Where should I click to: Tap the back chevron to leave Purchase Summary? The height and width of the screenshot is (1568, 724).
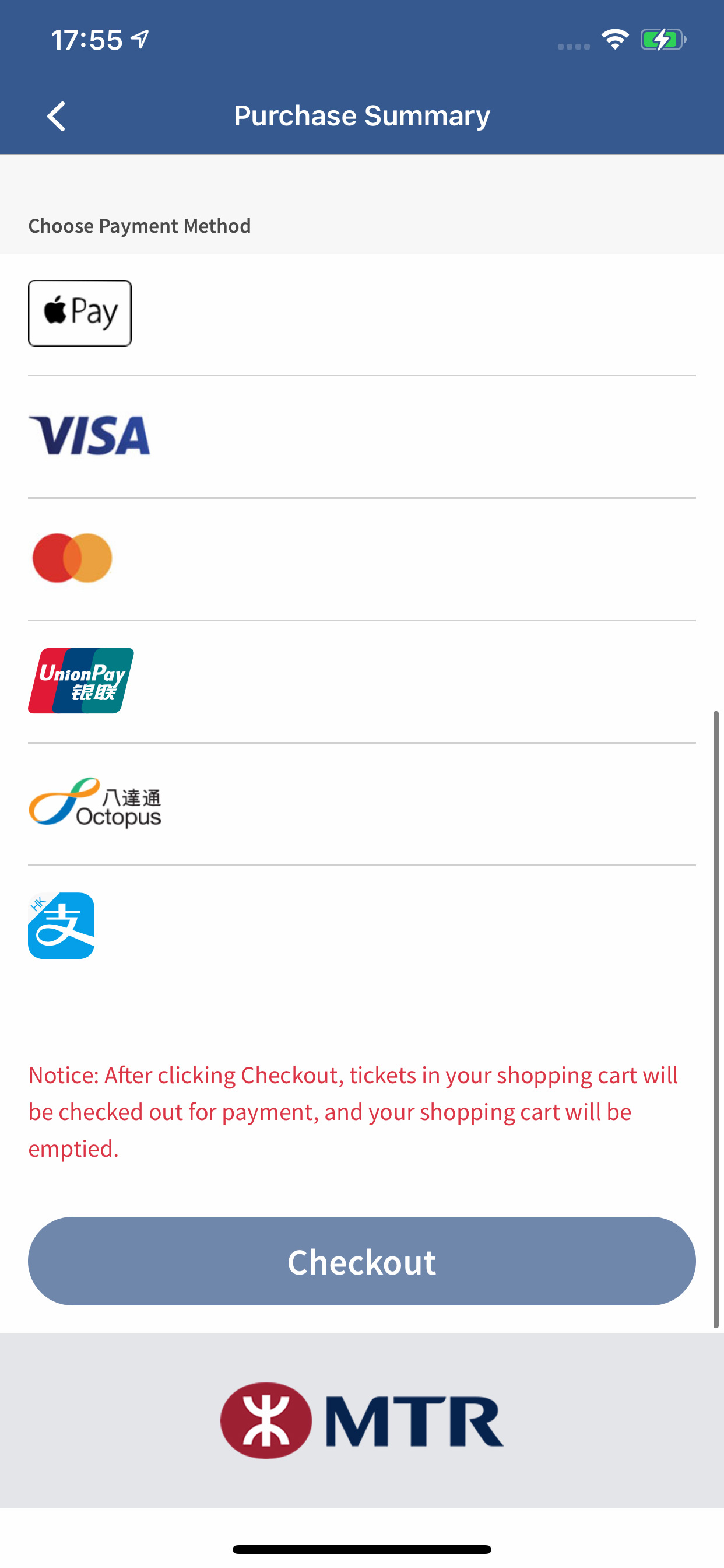56,116
